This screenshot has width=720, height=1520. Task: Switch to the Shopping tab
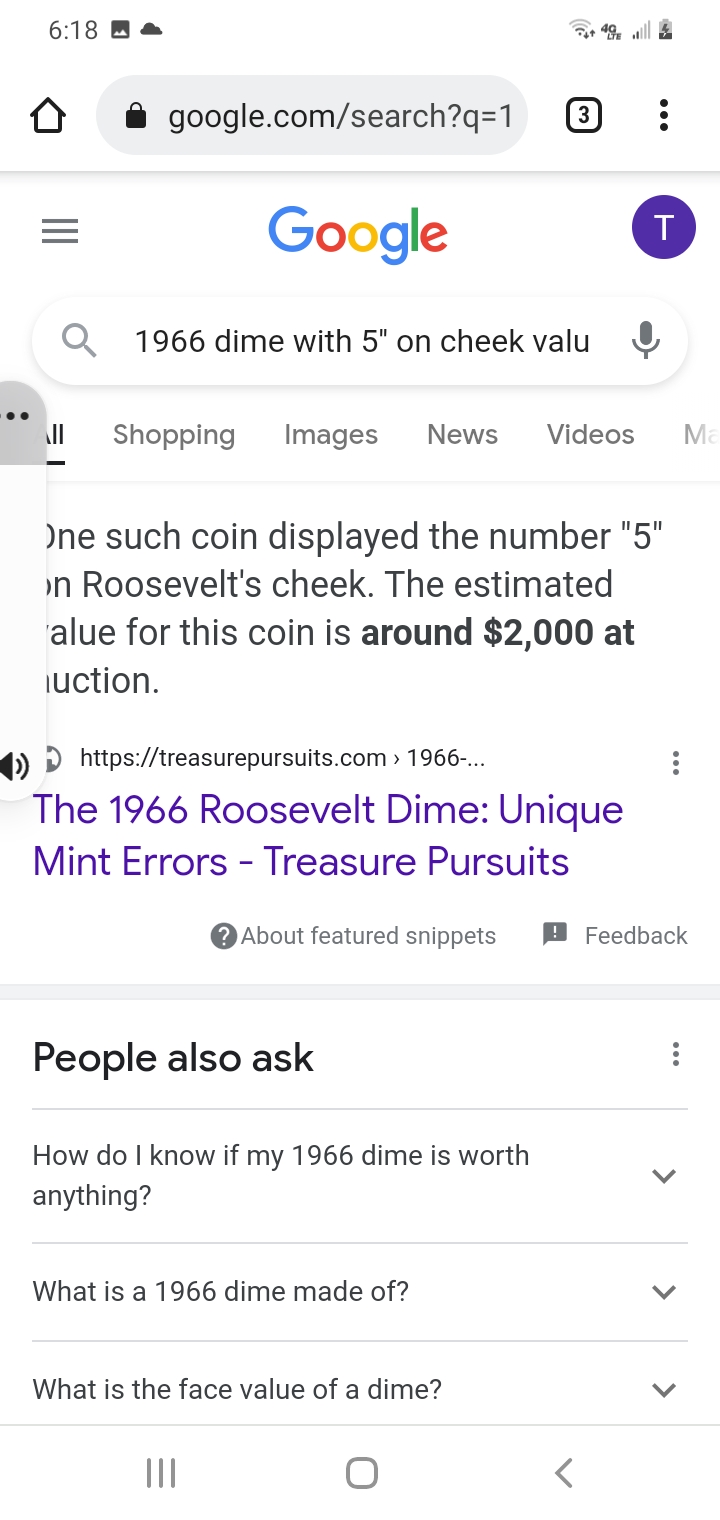tap(174, 435)
